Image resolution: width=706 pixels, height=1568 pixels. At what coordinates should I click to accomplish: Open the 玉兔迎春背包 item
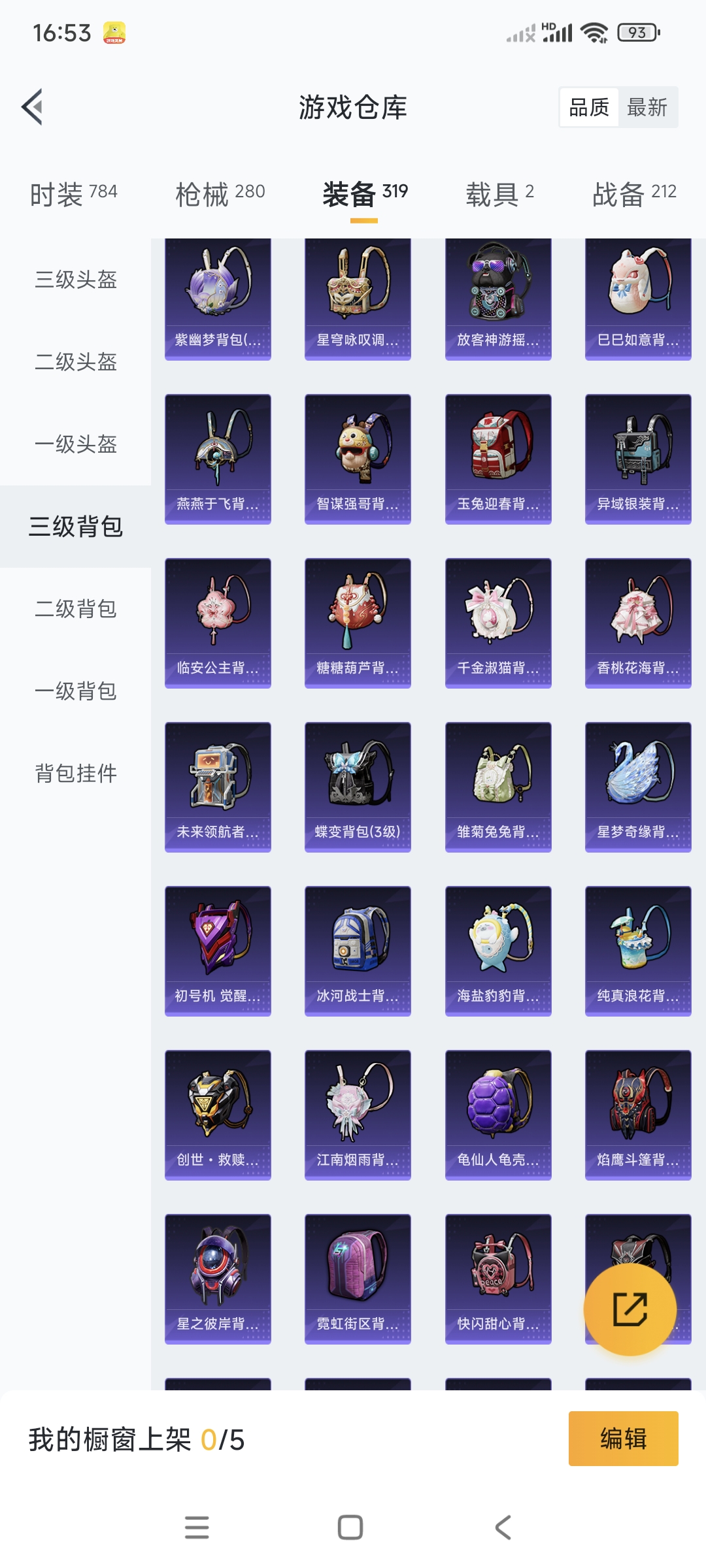[x=498, y=459]
